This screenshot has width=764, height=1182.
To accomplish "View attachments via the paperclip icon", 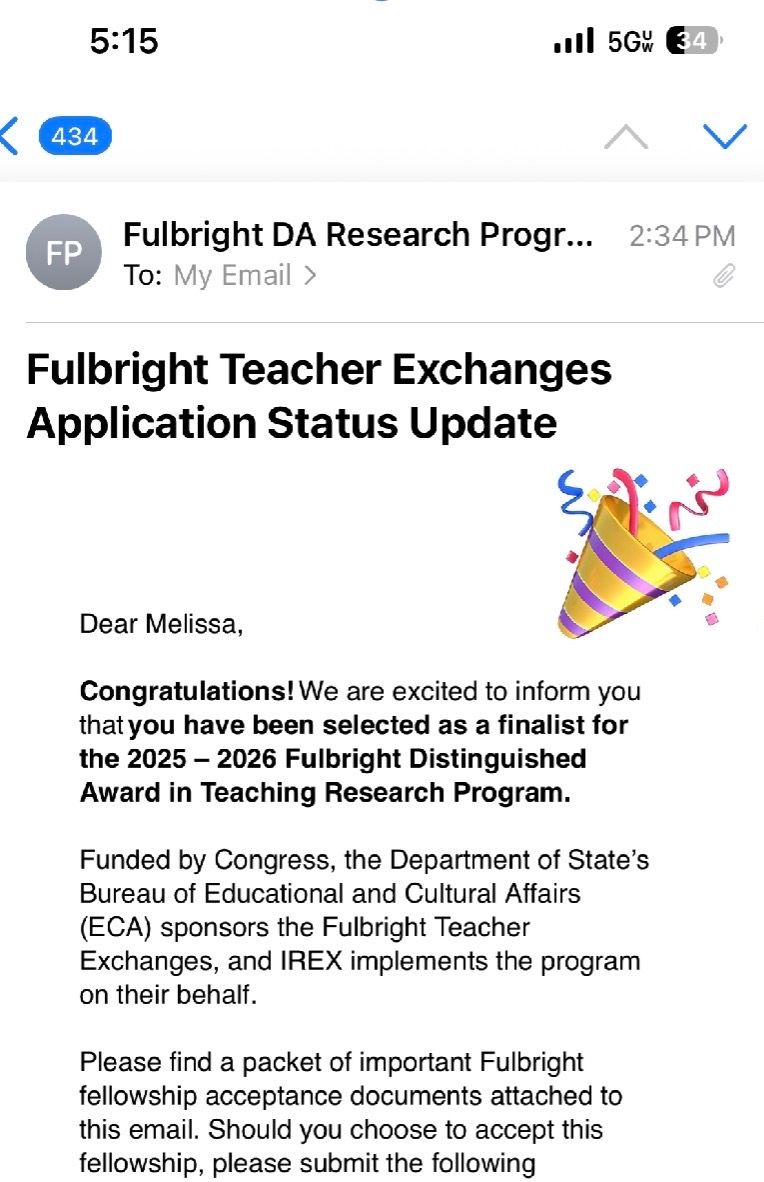I will click(x=724, y=276).
